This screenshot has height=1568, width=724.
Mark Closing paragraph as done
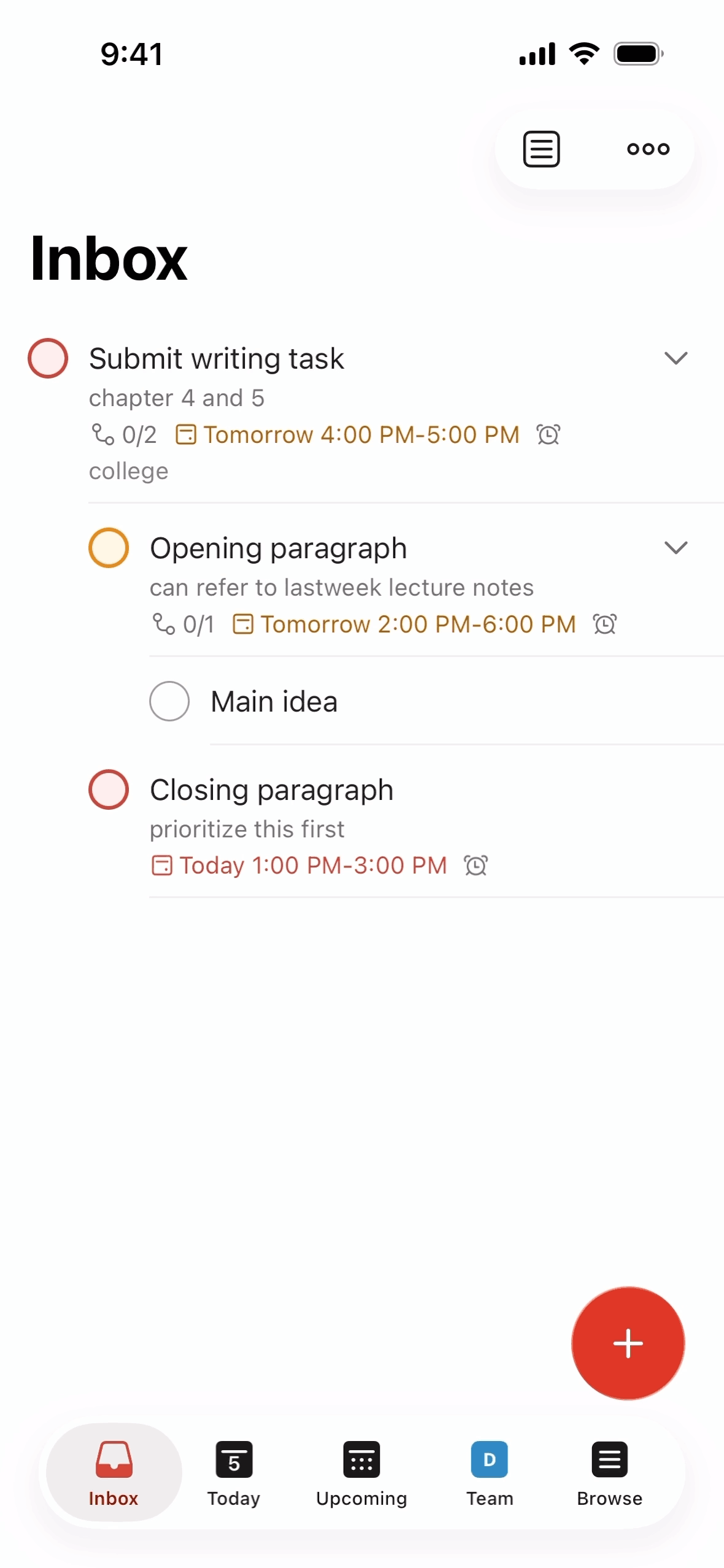tap(109, 790)
